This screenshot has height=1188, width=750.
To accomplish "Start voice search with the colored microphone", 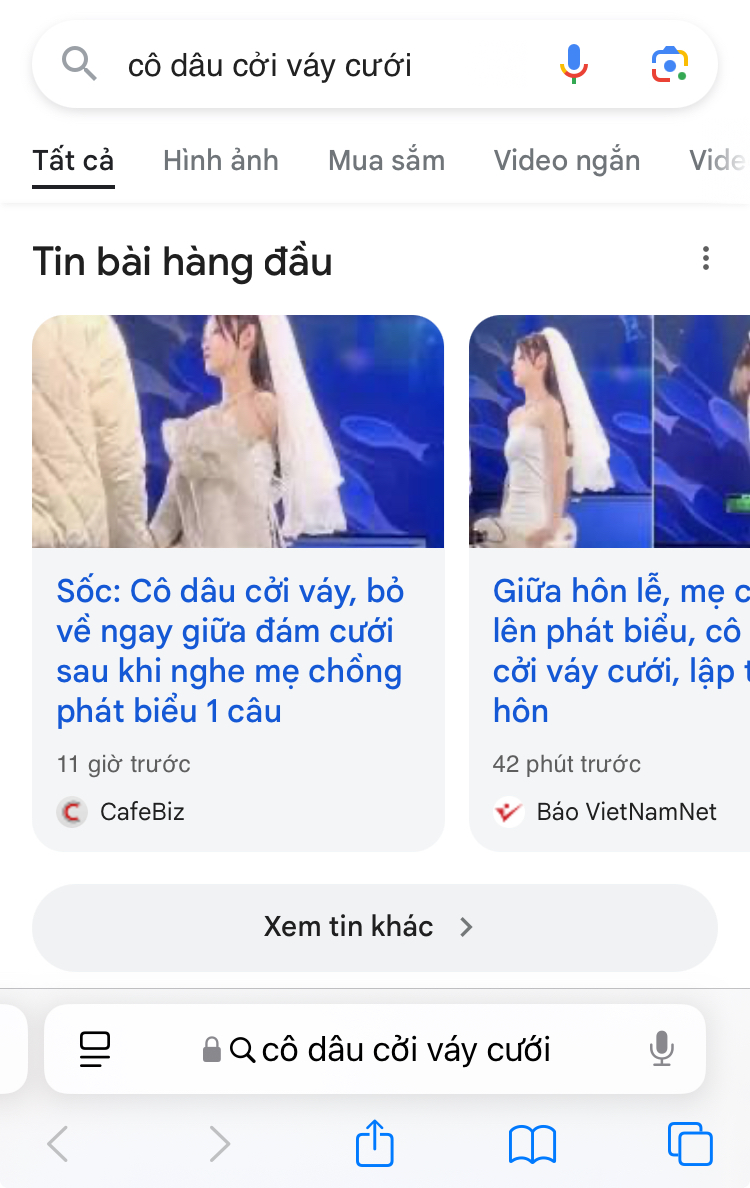I will click(x=573, y=65).
